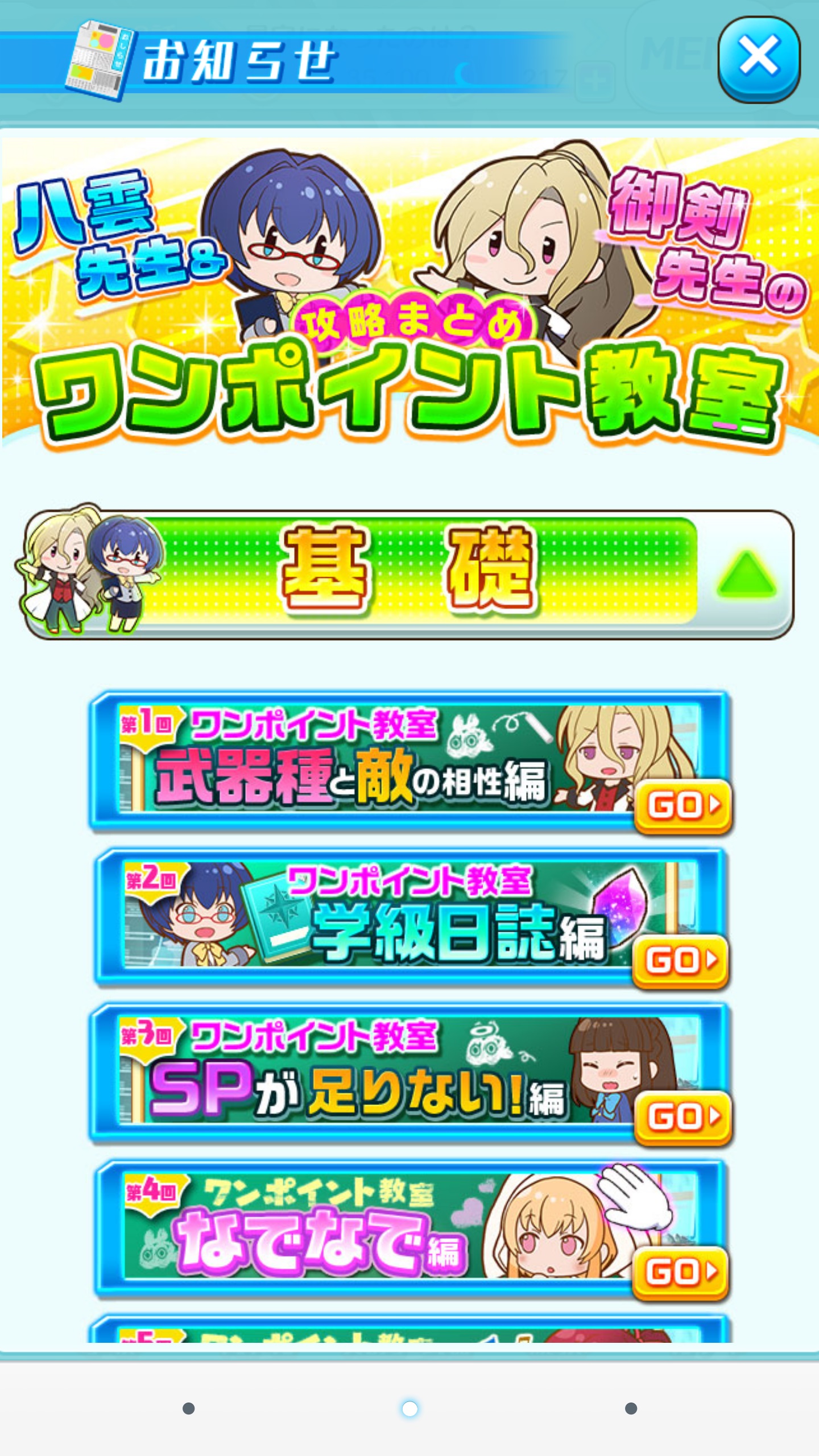Viewport: 819px width, 1456px height.
Task: Collapse the 基礎 section
Action: [746, 574]
